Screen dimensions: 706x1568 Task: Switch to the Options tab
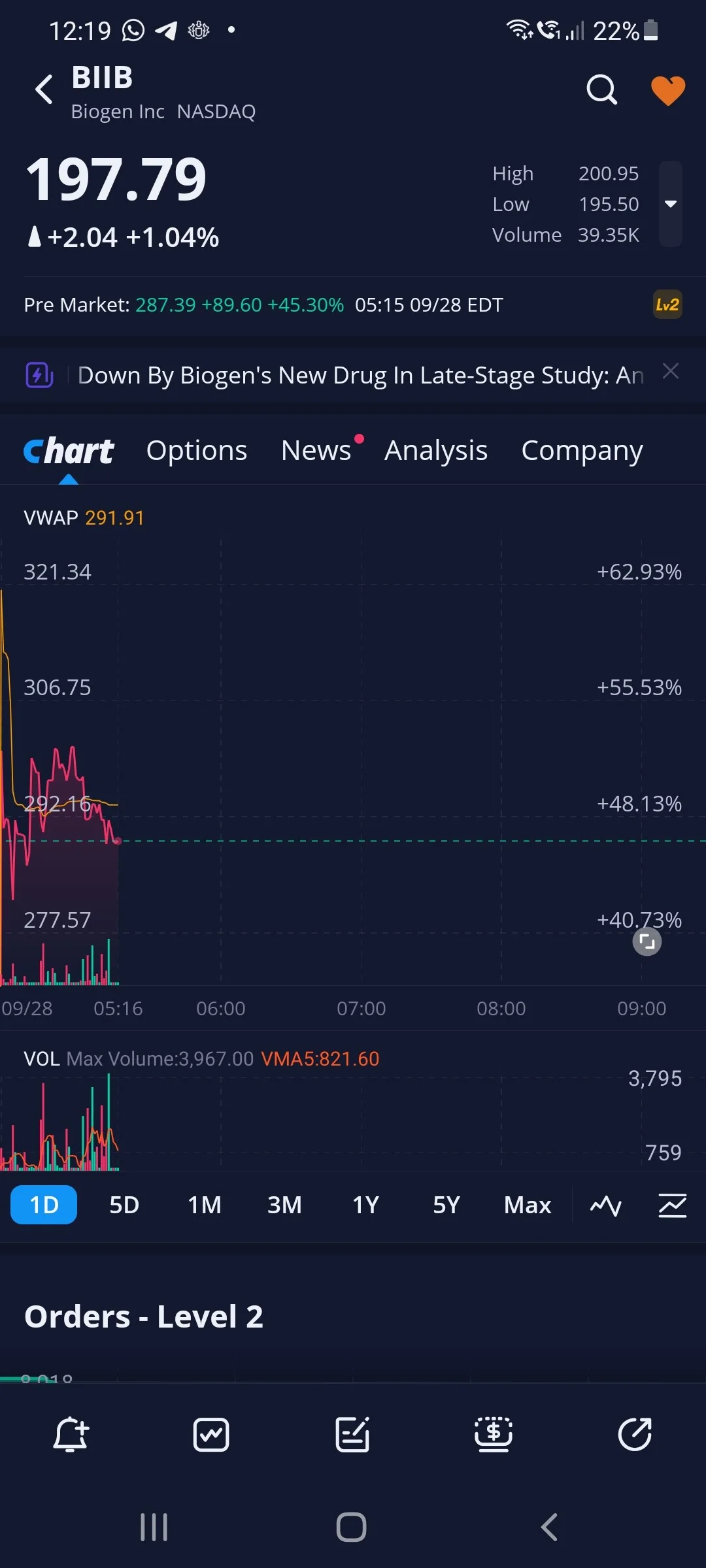pos(197,451)
